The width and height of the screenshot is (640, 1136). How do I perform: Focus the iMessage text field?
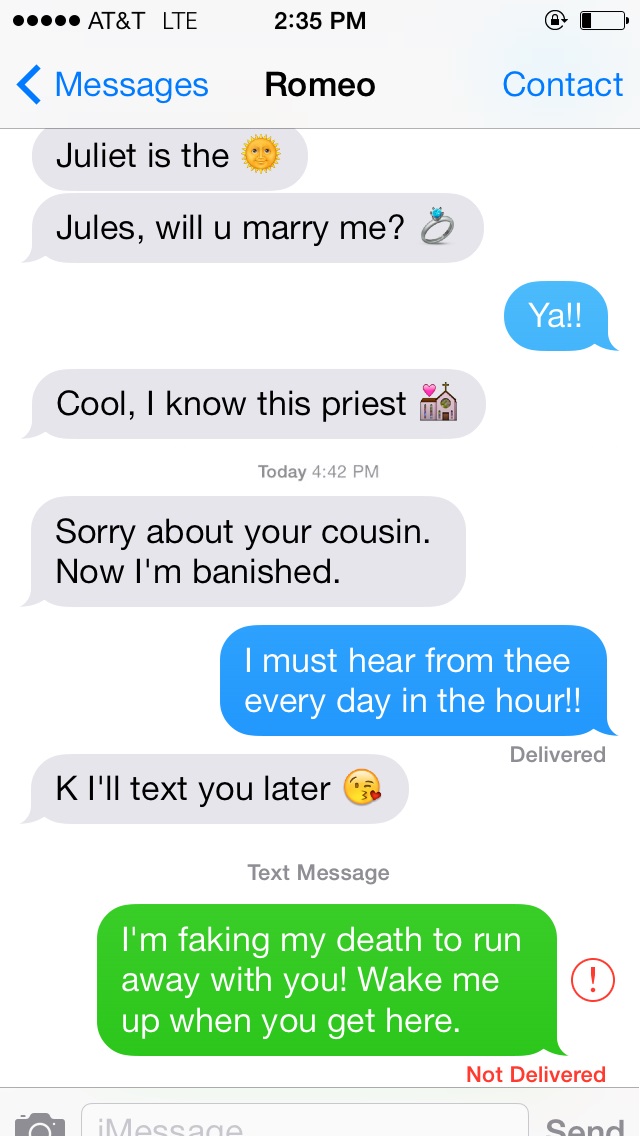click(304, 1122)
